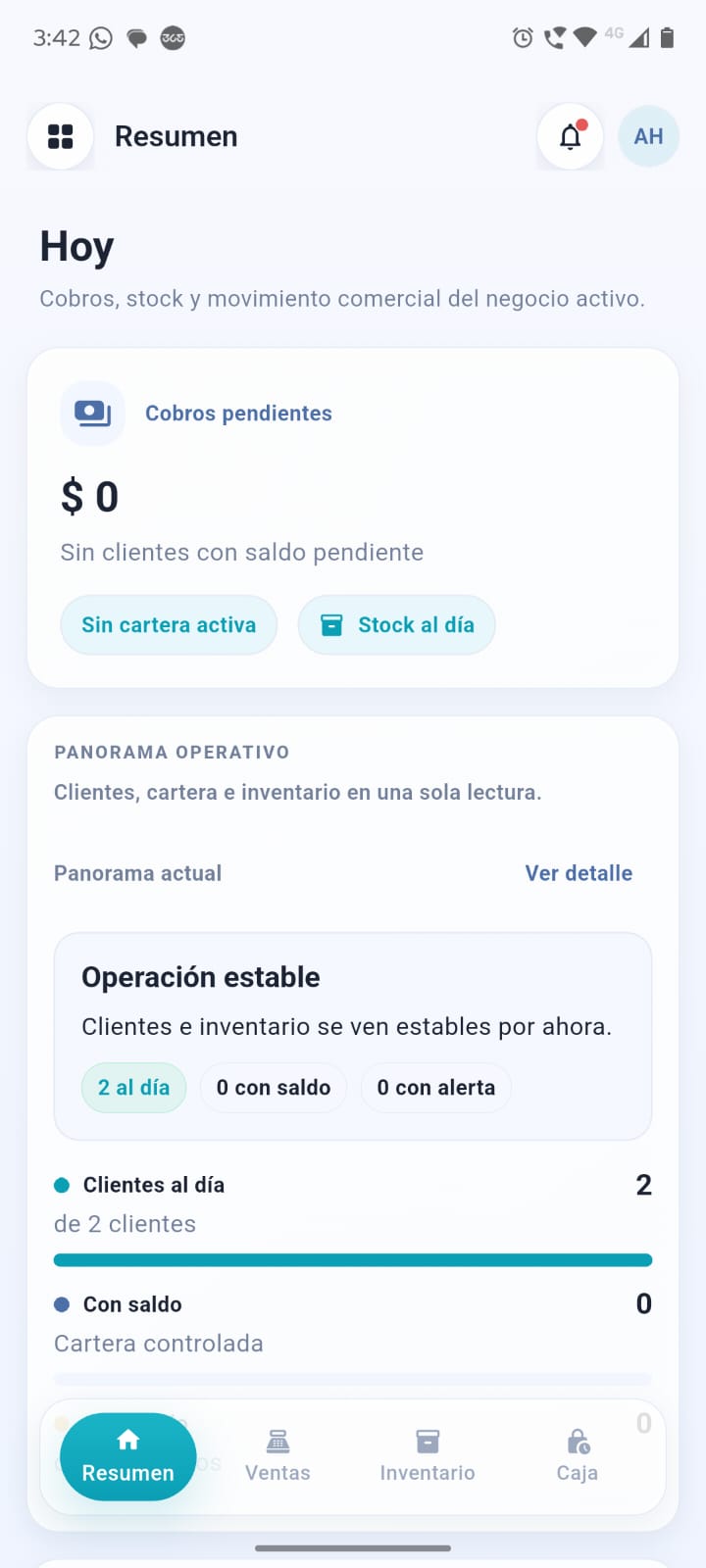Select the inventory icon inside Stock al día
The height and width of the screenshot is (1568, 706).
coord(331,624)
